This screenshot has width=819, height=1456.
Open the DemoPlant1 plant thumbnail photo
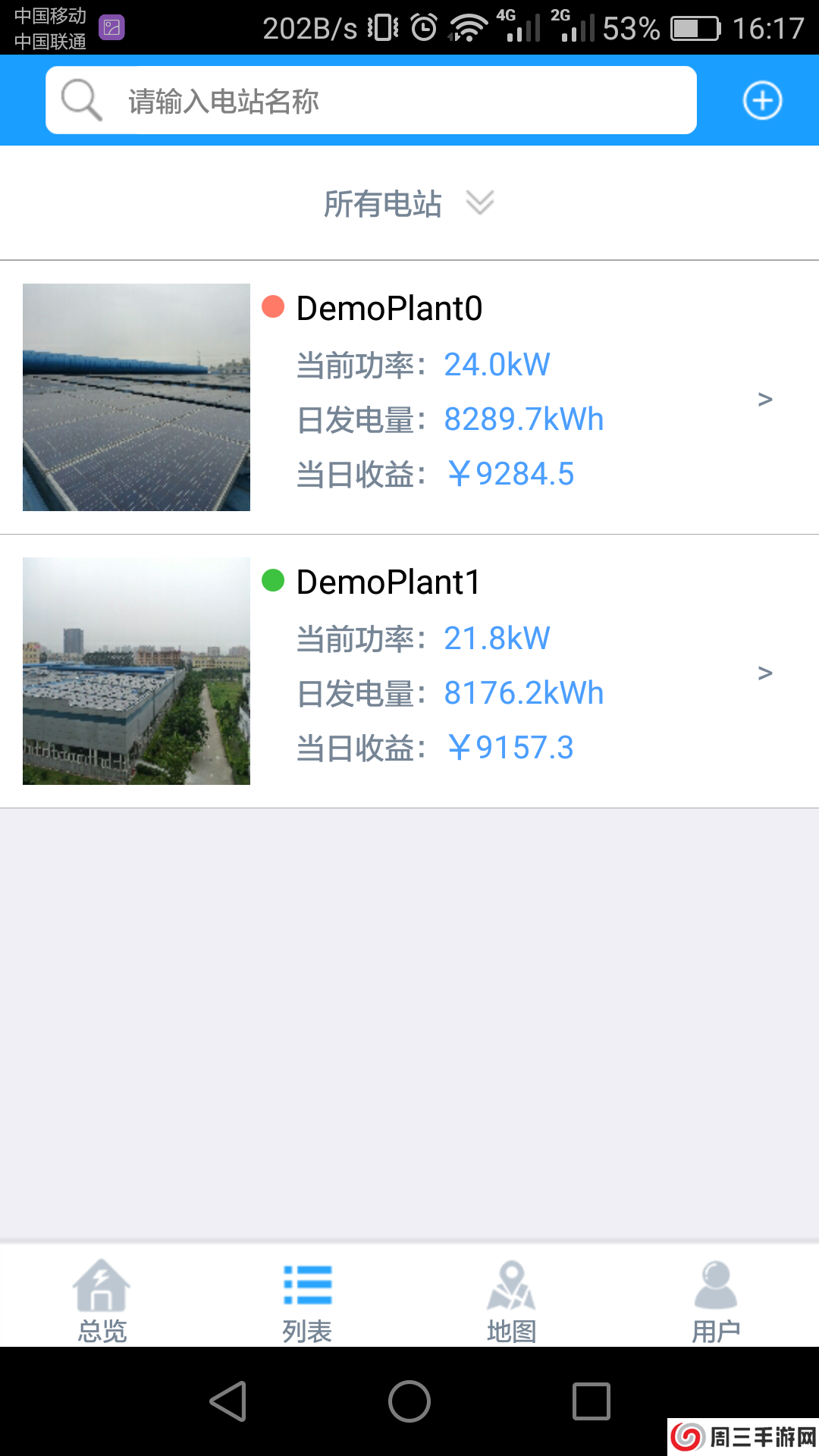pyautogui.click(x=136, y=670)
